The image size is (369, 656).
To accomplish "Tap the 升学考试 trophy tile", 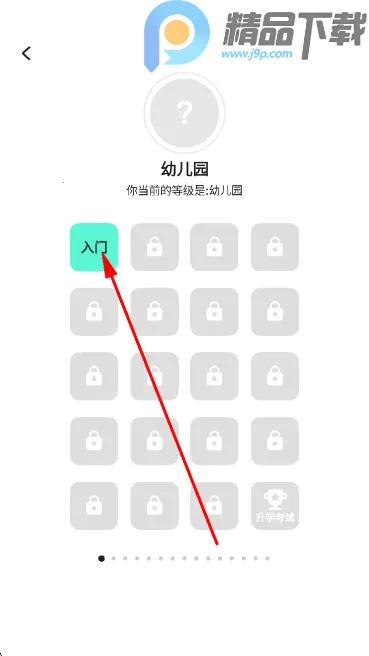I will [275, 506].
